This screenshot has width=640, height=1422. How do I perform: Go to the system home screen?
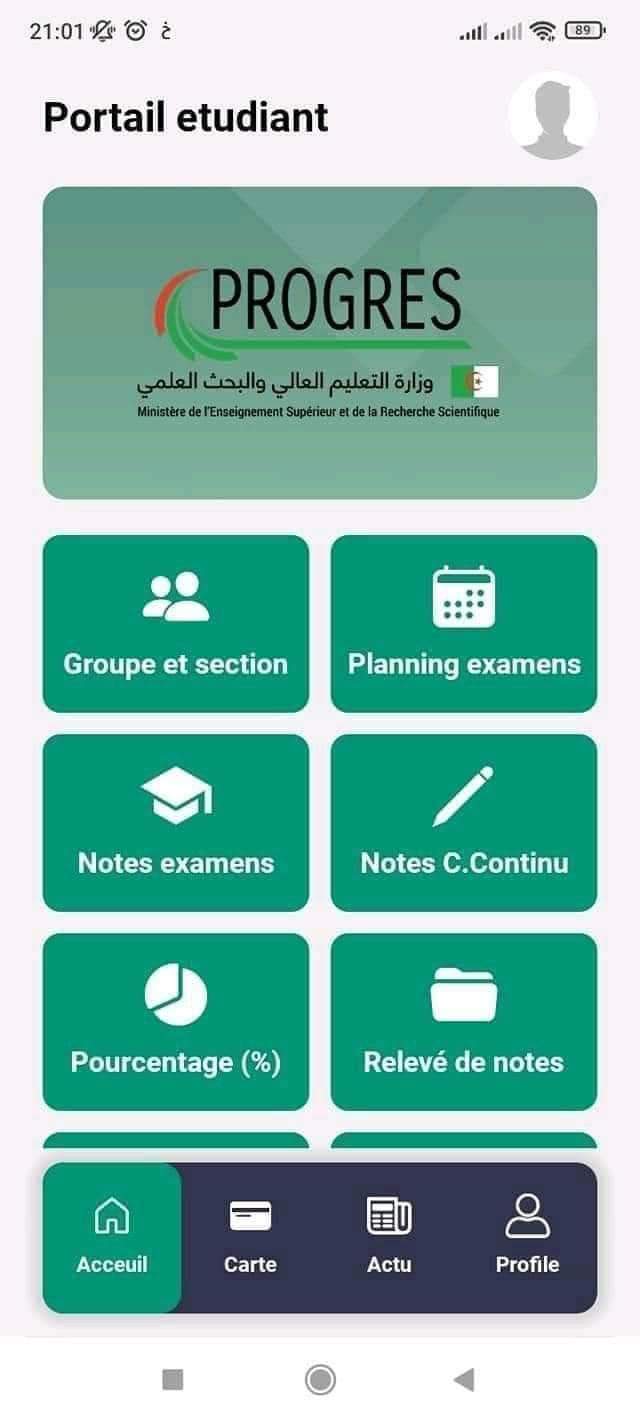(x=320, y=1380)
